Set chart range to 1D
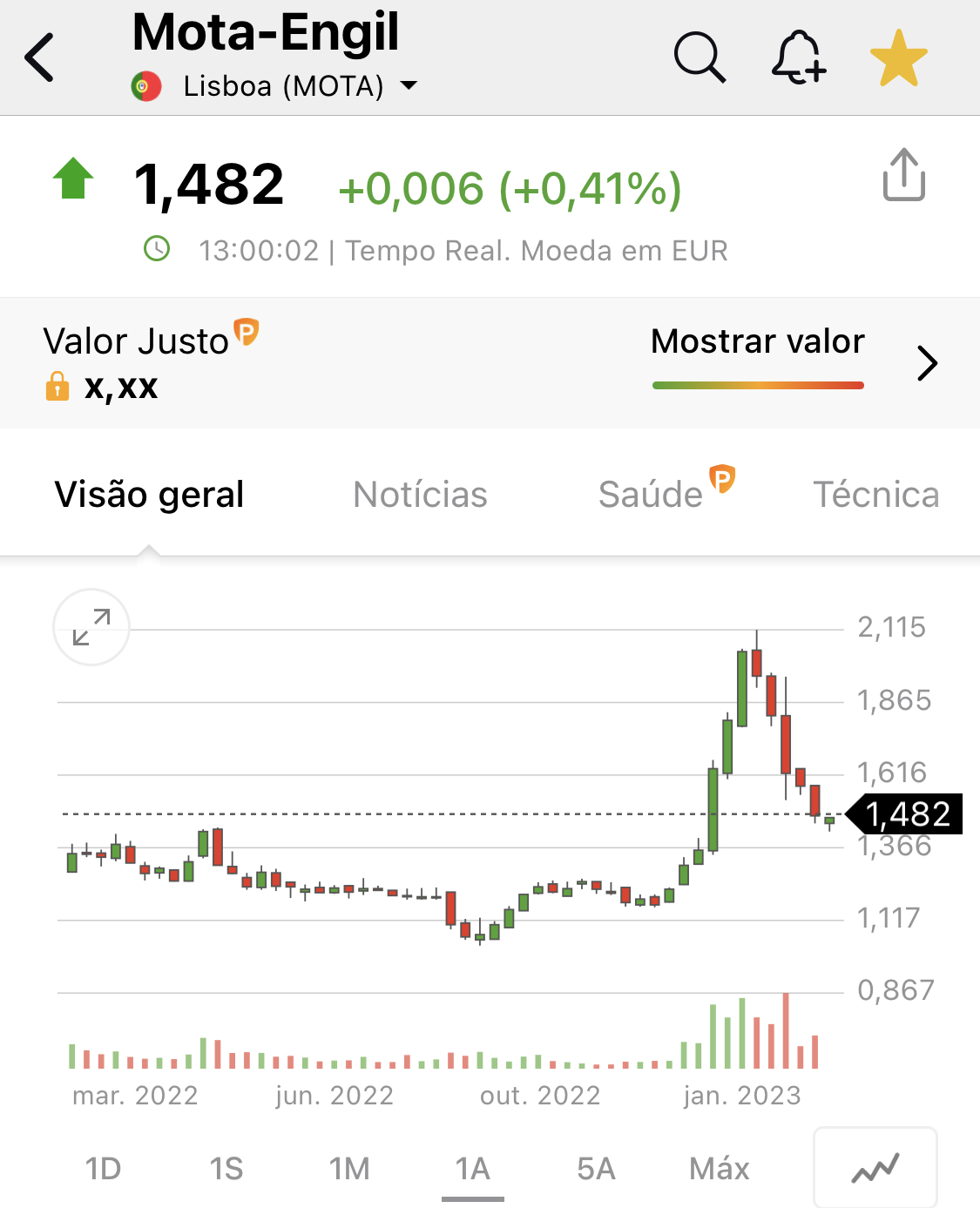The height and width of the screenshot is (1208, 980). [103, 1168]
